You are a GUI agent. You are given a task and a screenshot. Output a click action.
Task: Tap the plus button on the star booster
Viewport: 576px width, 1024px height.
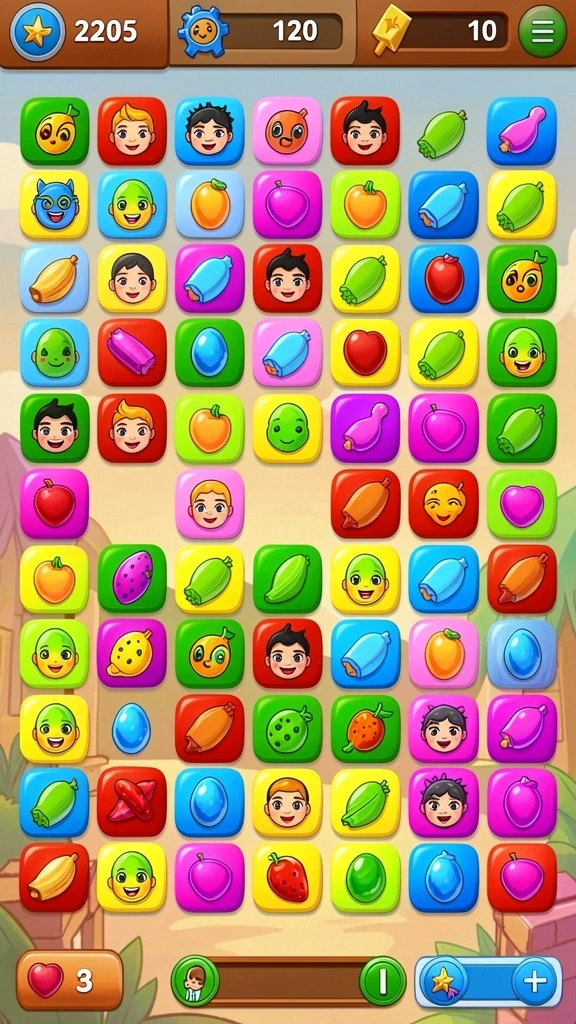point(534,981)
